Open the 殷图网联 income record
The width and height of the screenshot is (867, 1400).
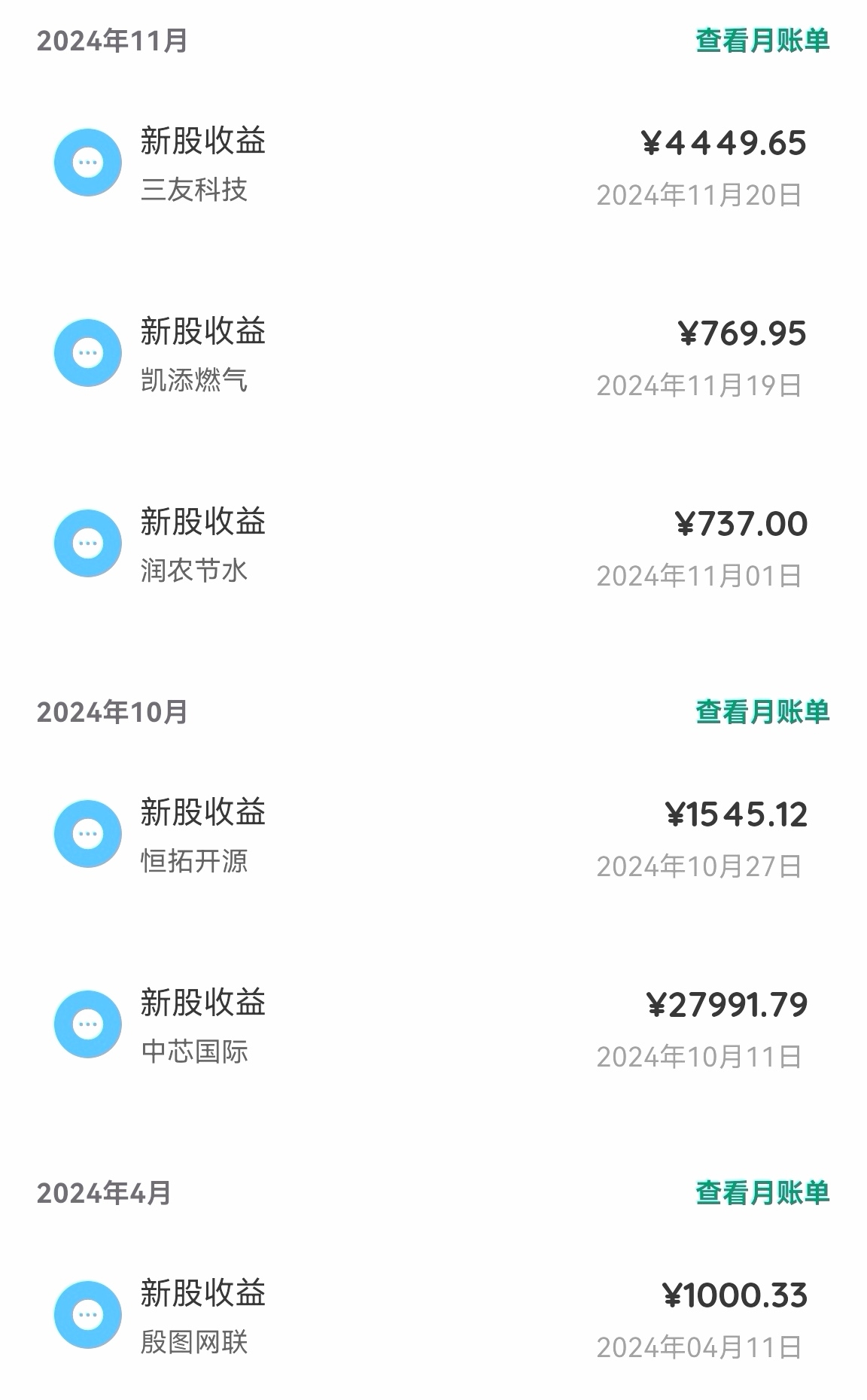point(433,1316)
